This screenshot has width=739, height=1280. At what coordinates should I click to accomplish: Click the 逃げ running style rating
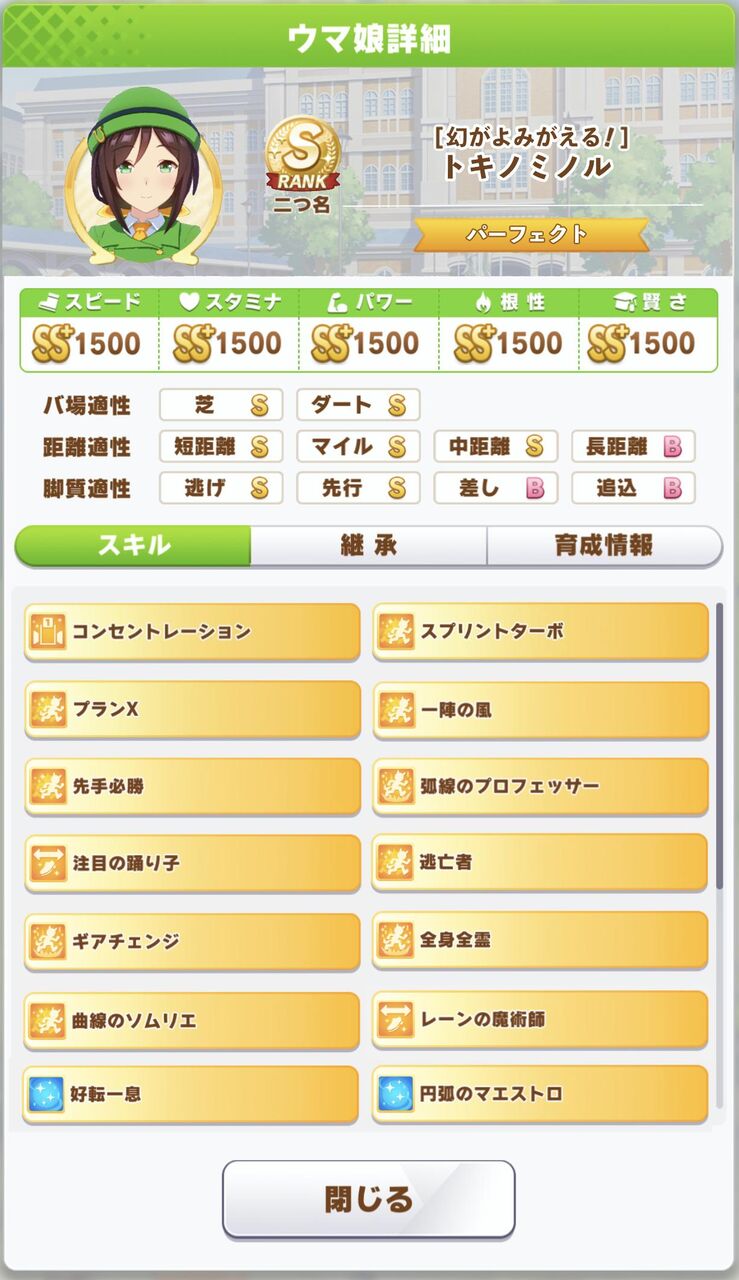tap(220, 488)
